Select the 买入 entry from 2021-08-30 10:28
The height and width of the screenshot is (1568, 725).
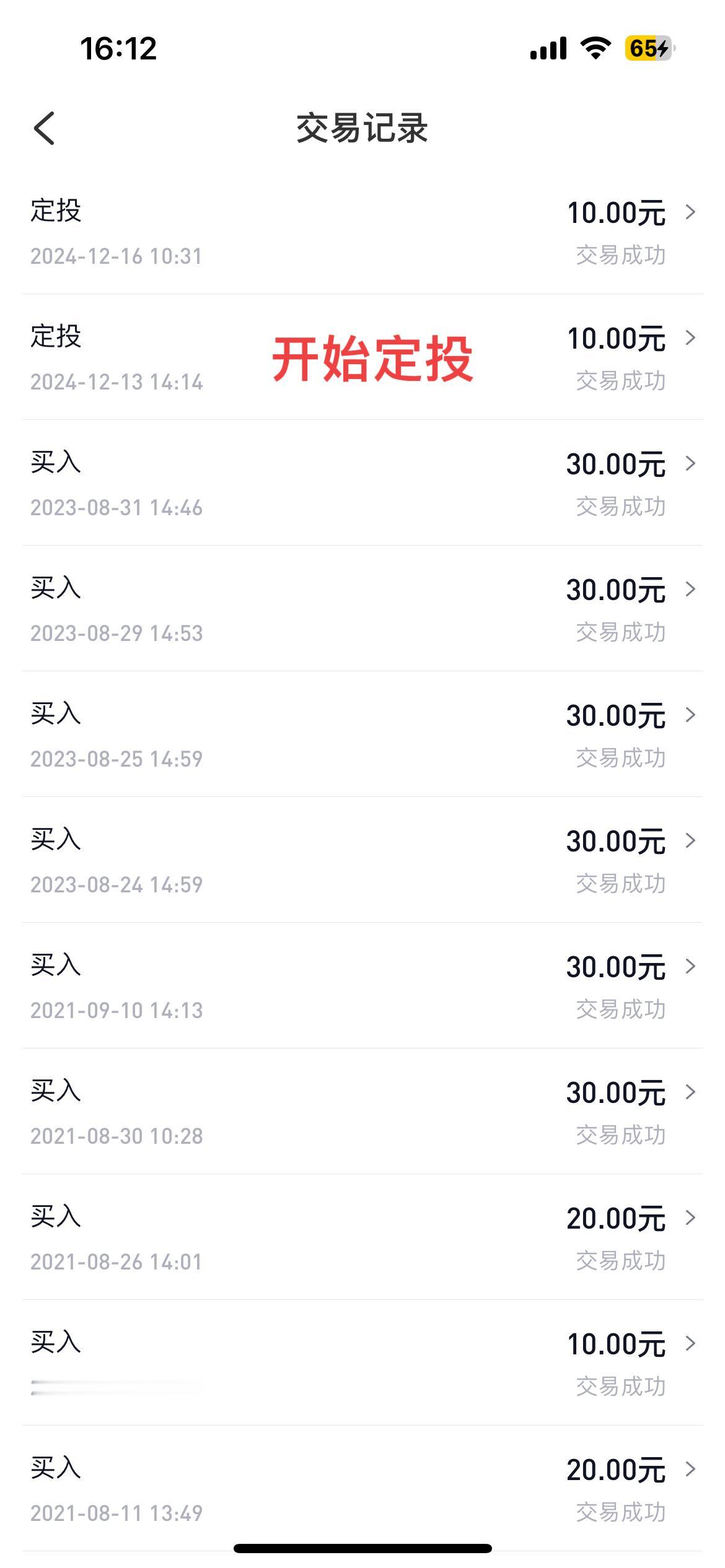point(362,1112)
